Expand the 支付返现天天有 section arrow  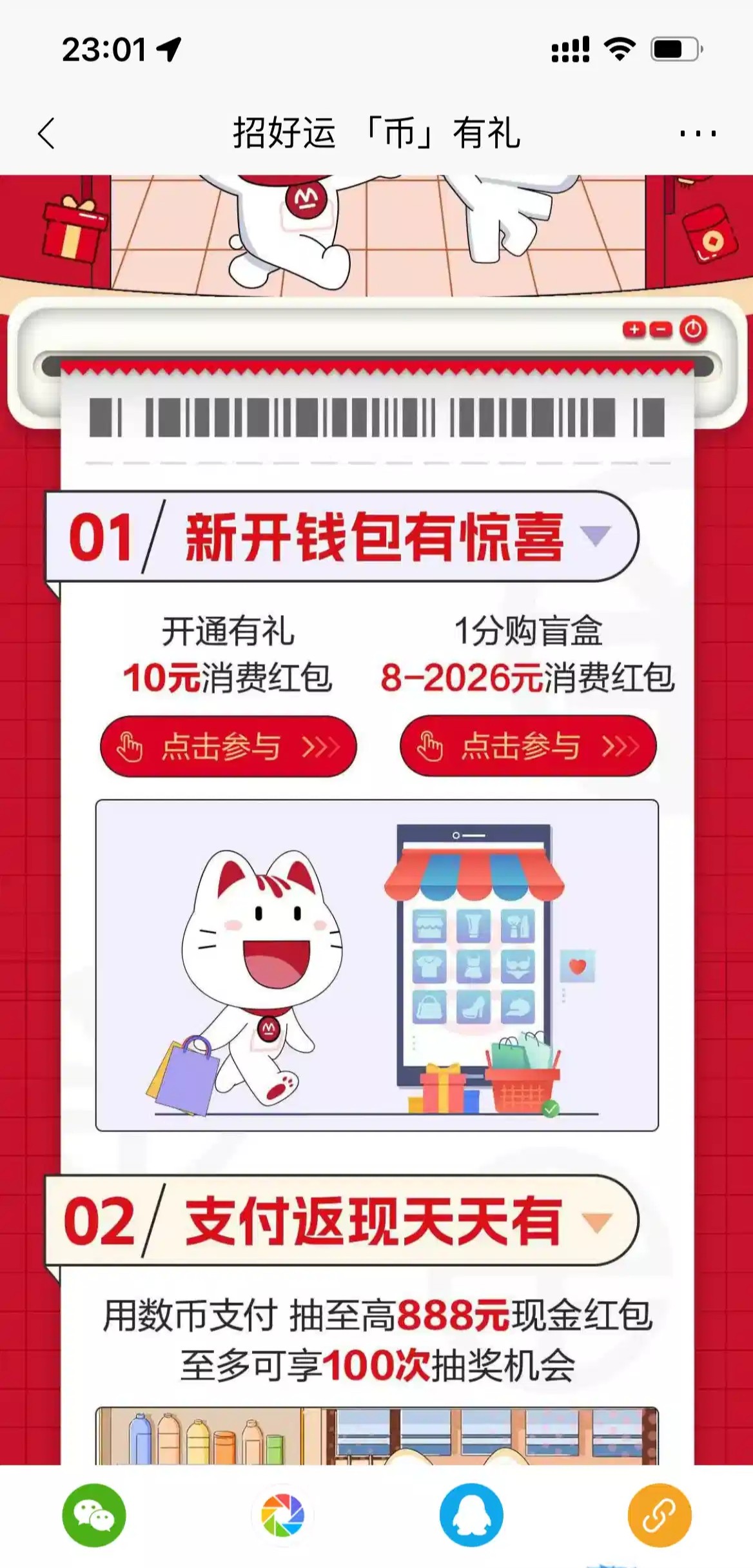(596, 1221)
